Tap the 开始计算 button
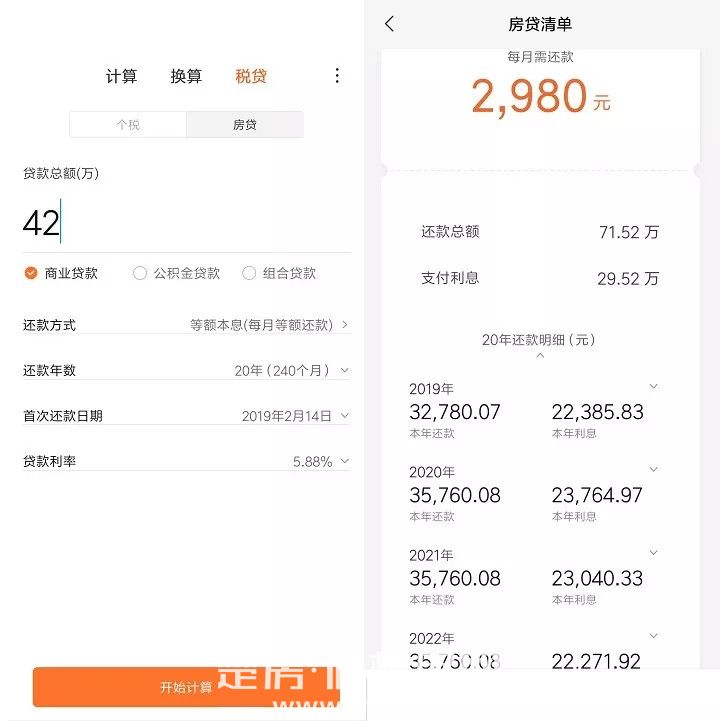 click(x=187, y=687)
